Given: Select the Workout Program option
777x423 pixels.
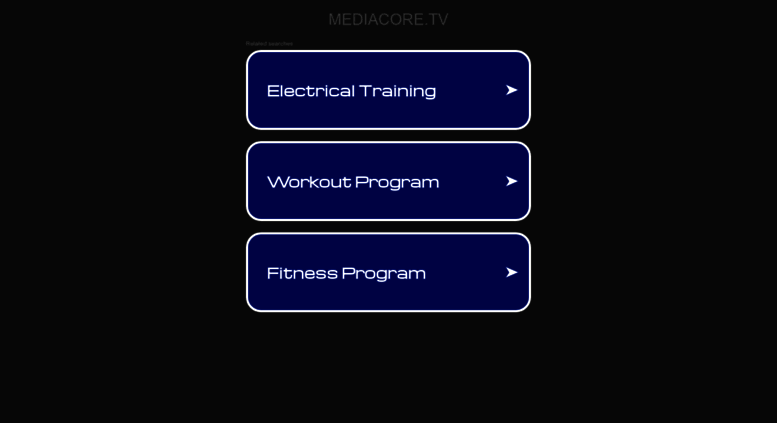Looking at the screenshot, I should (388, 181).
